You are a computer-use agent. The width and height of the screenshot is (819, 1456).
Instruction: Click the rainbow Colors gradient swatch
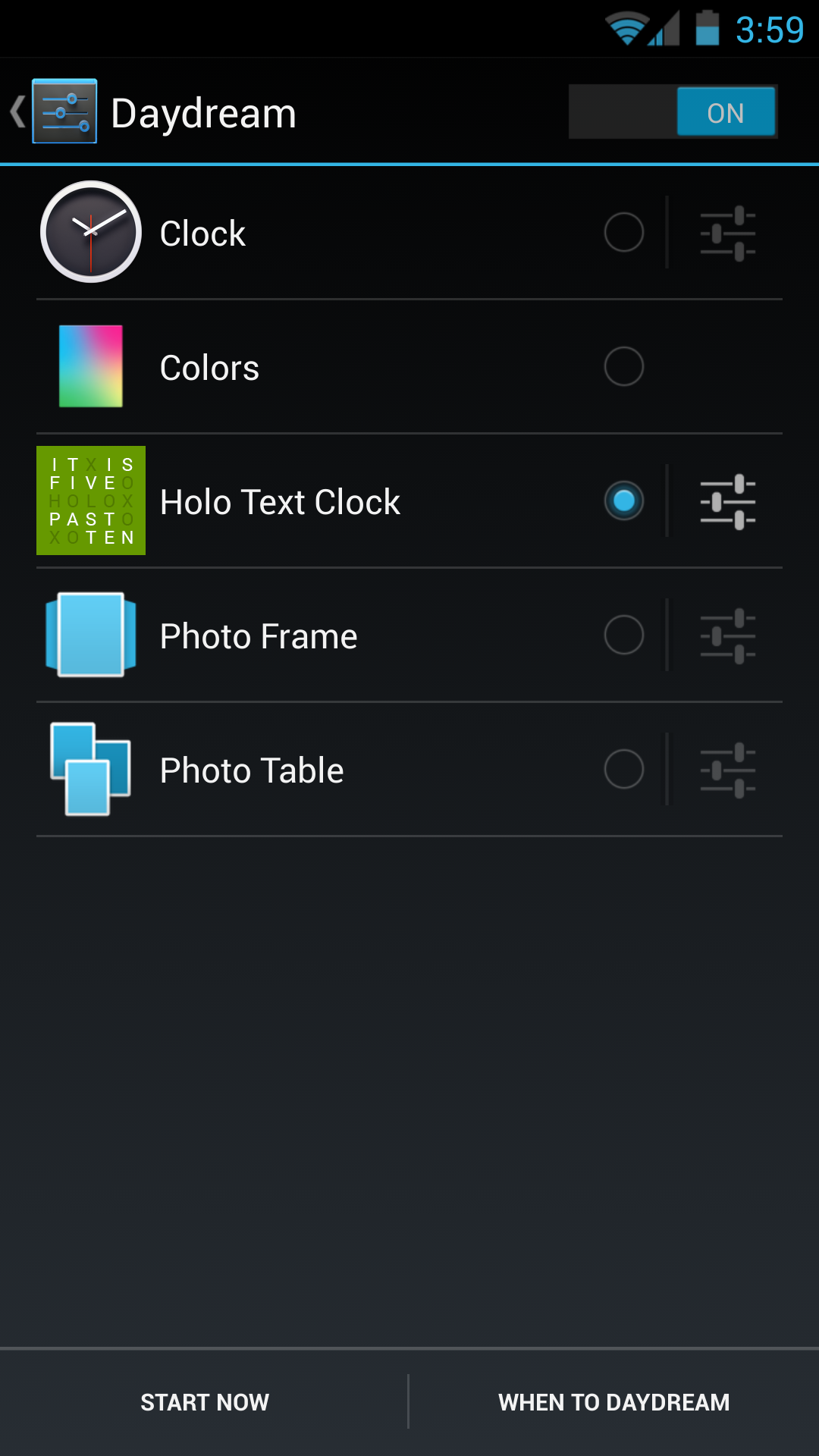point(90,366)
